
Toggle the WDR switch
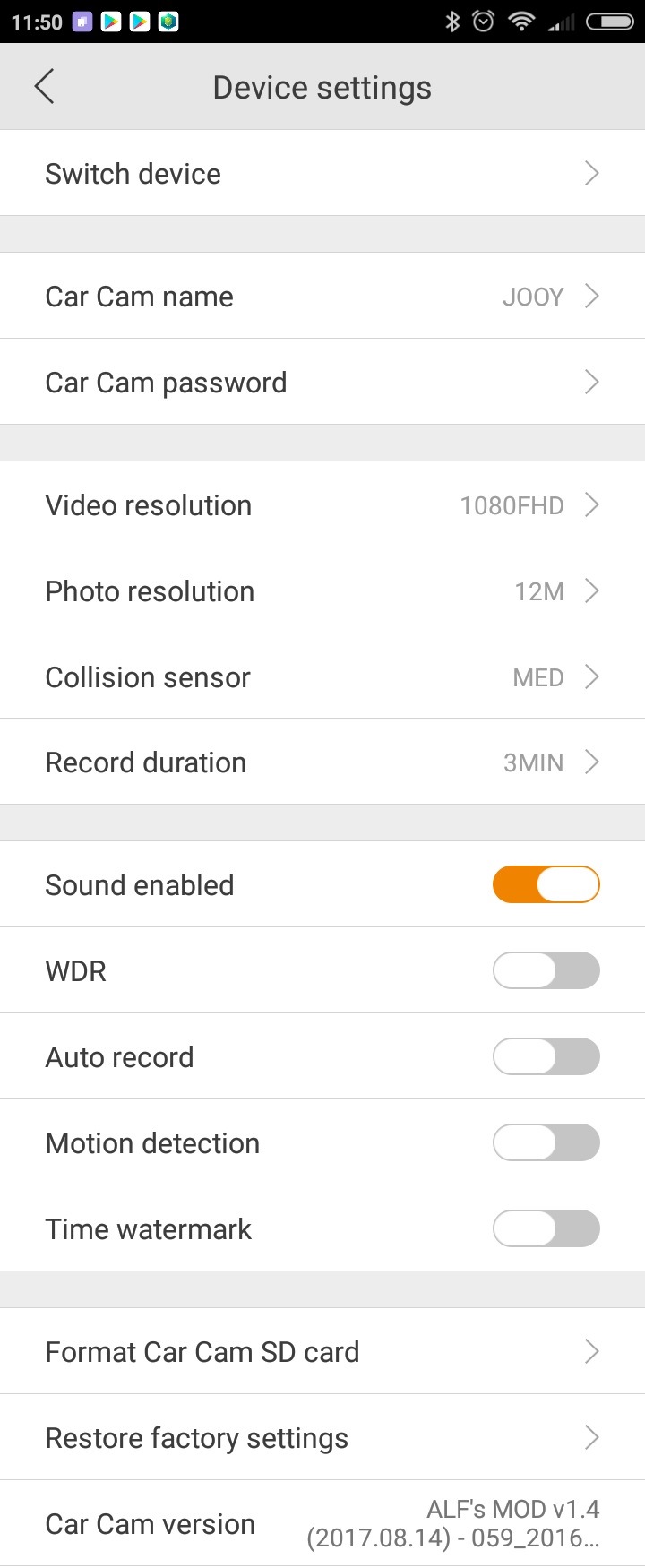click(546, 970)
